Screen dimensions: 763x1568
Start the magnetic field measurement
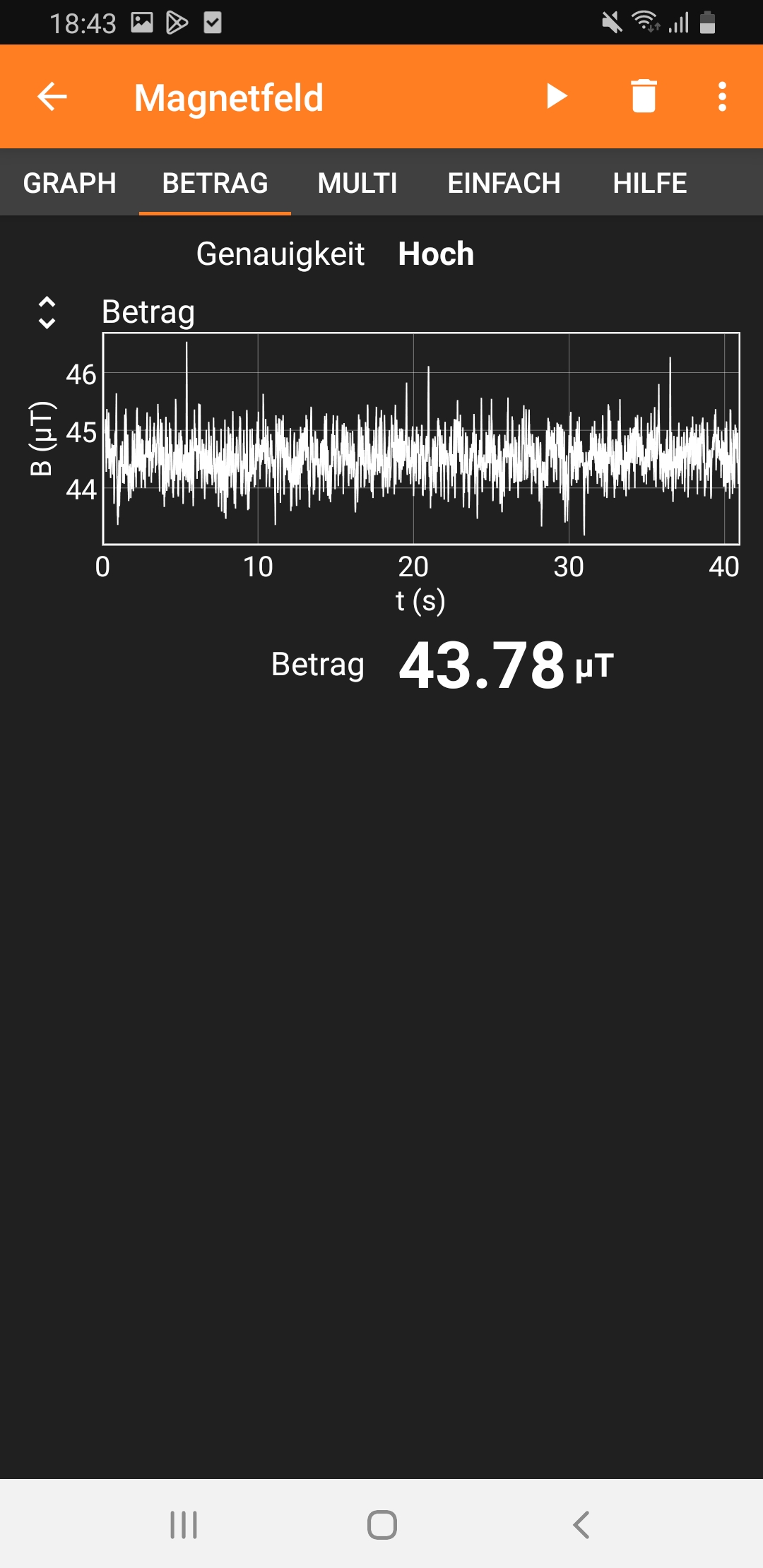click(557, 96)
